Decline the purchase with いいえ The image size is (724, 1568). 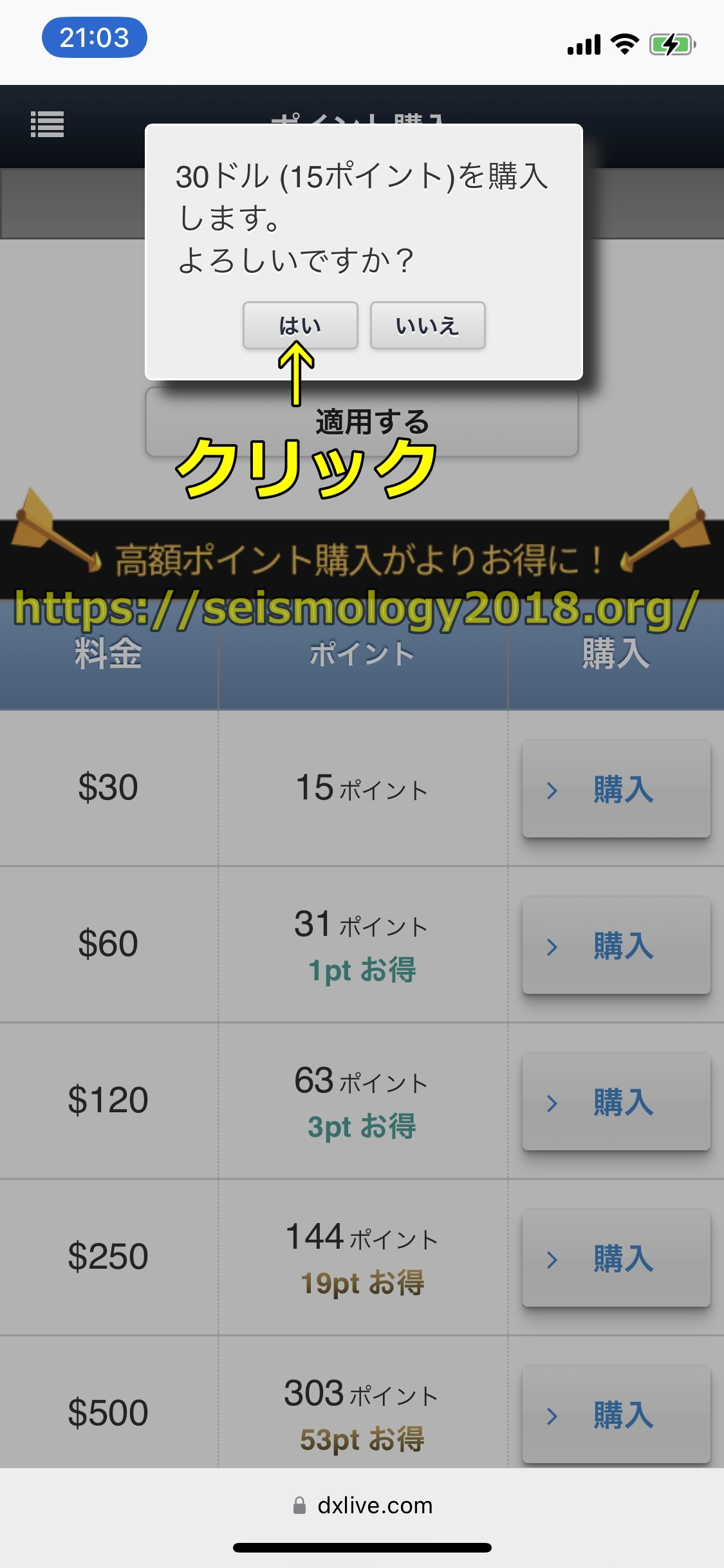pos(427,326)
